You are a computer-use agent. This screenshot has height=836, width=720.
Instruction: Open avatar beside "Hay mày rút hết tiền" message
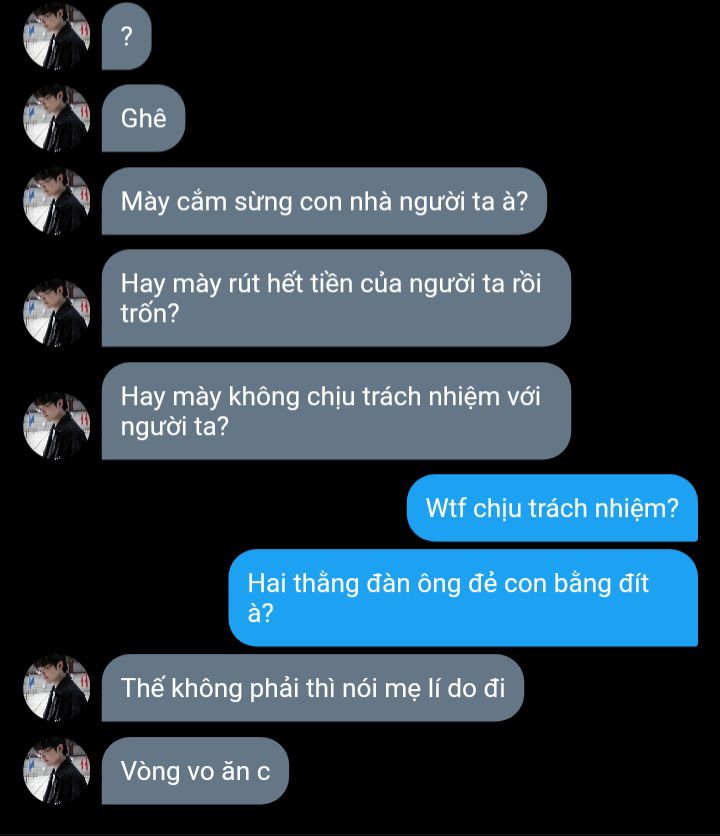[x=57, y=313]
